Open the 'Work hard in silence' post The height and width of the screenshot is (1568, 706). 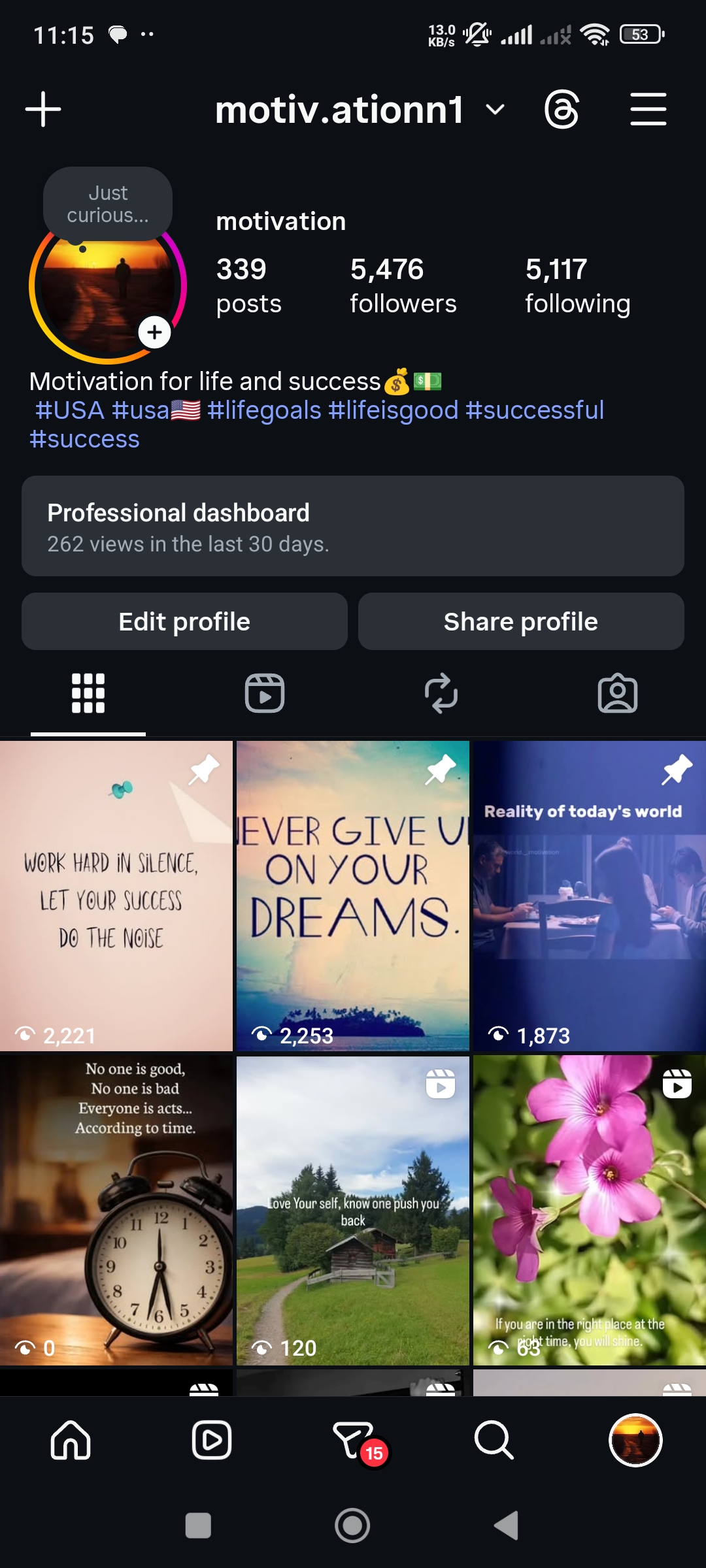pos(116,896)
